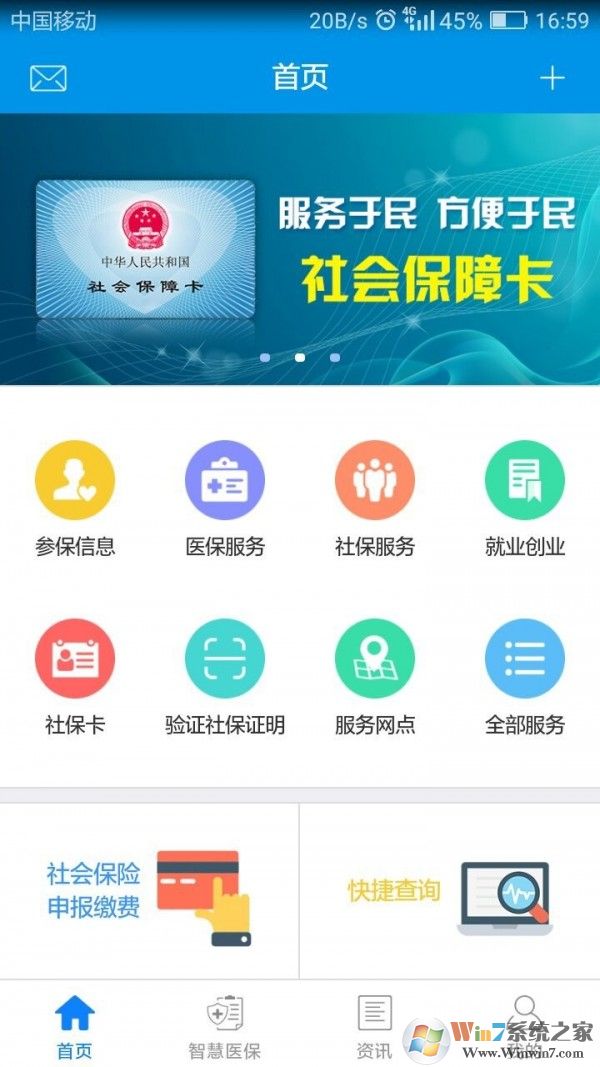Switch to 资讯 tab
This screenshot has width=600, height=1067.
tap(375, 1025)
